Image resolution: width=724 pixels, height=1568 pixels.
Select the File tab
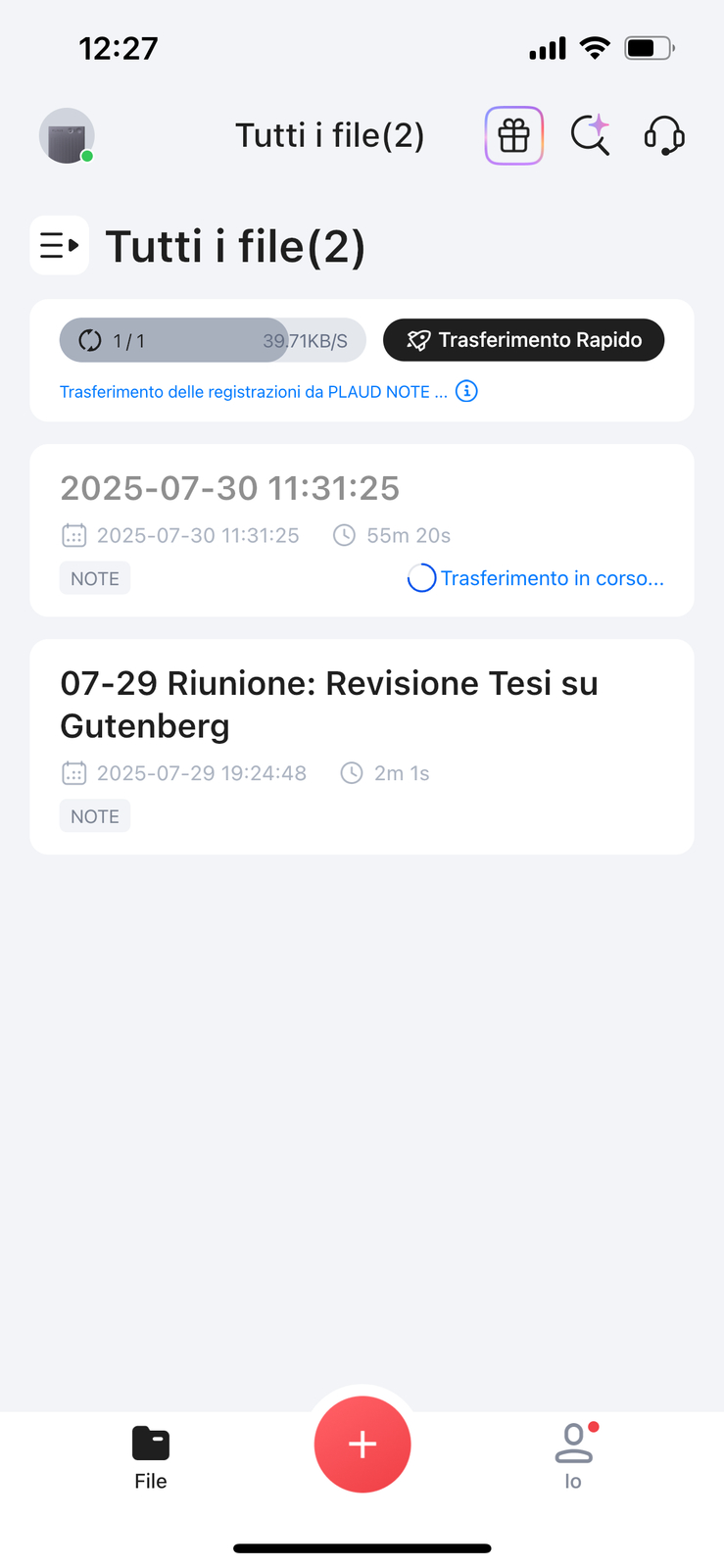pos(151,1456)
